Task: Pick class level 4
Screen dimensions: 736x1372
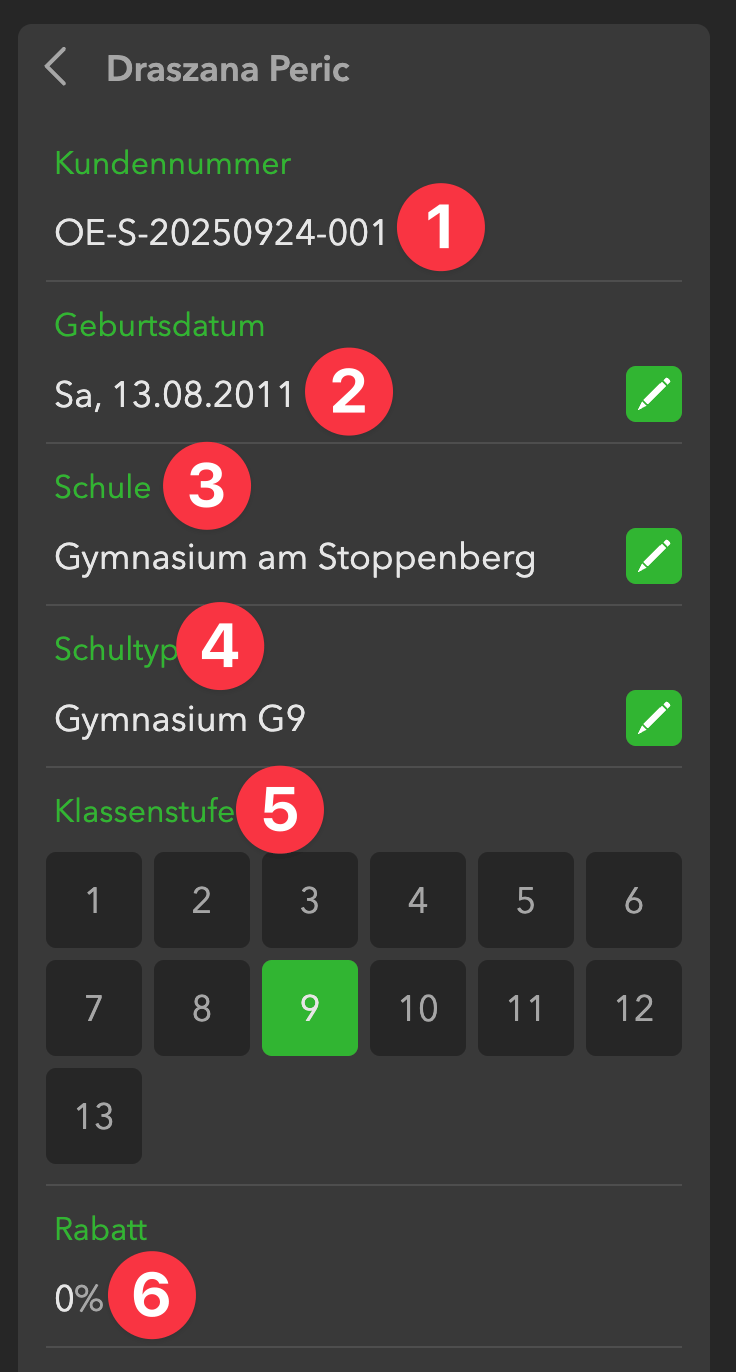Action: (418, 900)
